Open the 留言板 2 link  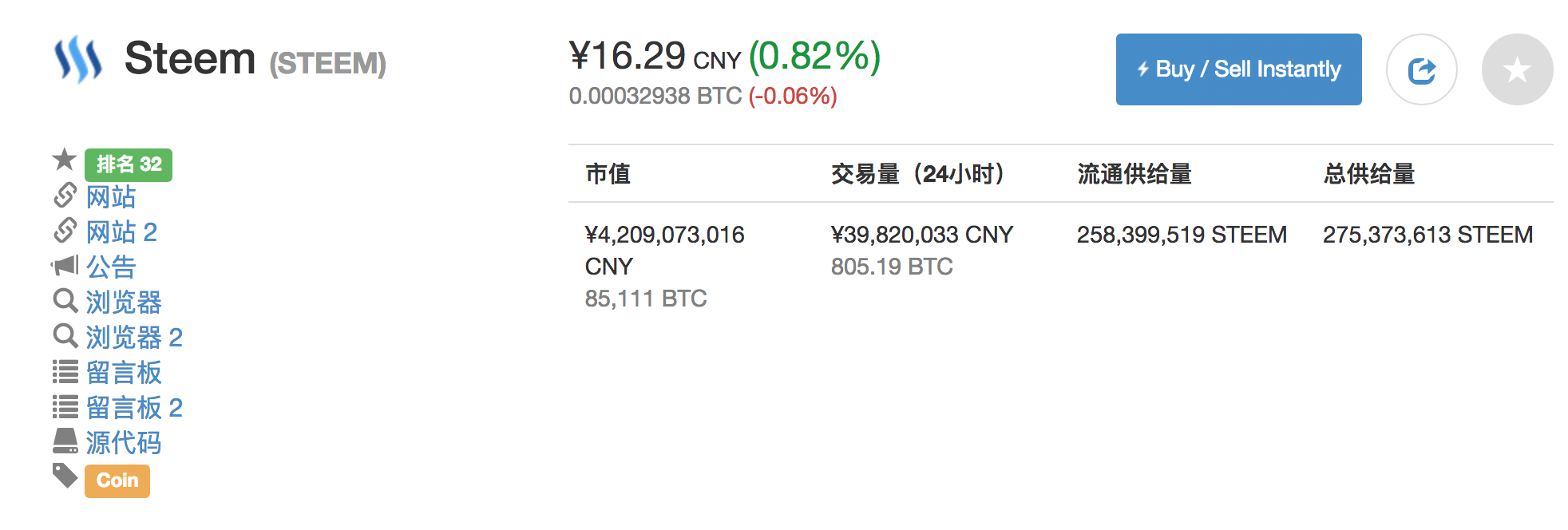pyautogui.click(x=134, y=407)
